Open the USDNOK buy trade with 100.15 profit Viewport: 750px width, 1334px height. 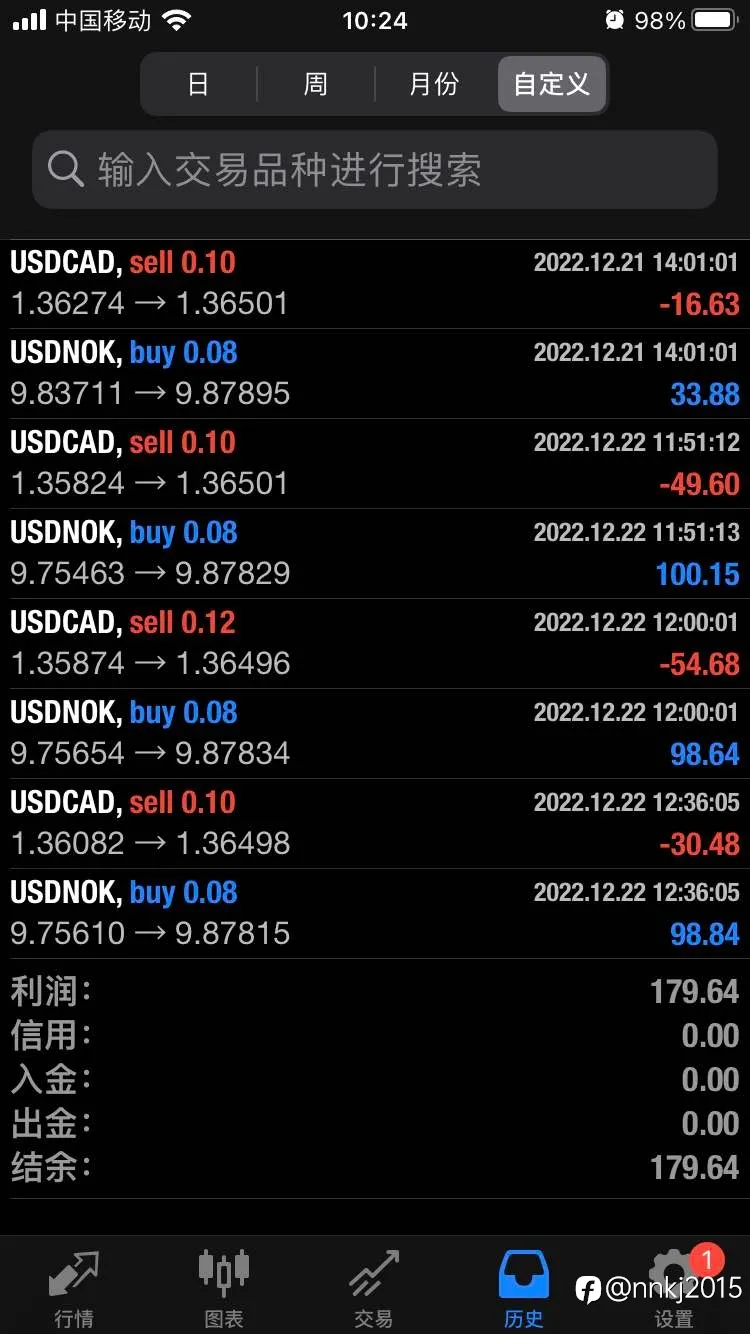pyautogui.click(x=375, y=554)
